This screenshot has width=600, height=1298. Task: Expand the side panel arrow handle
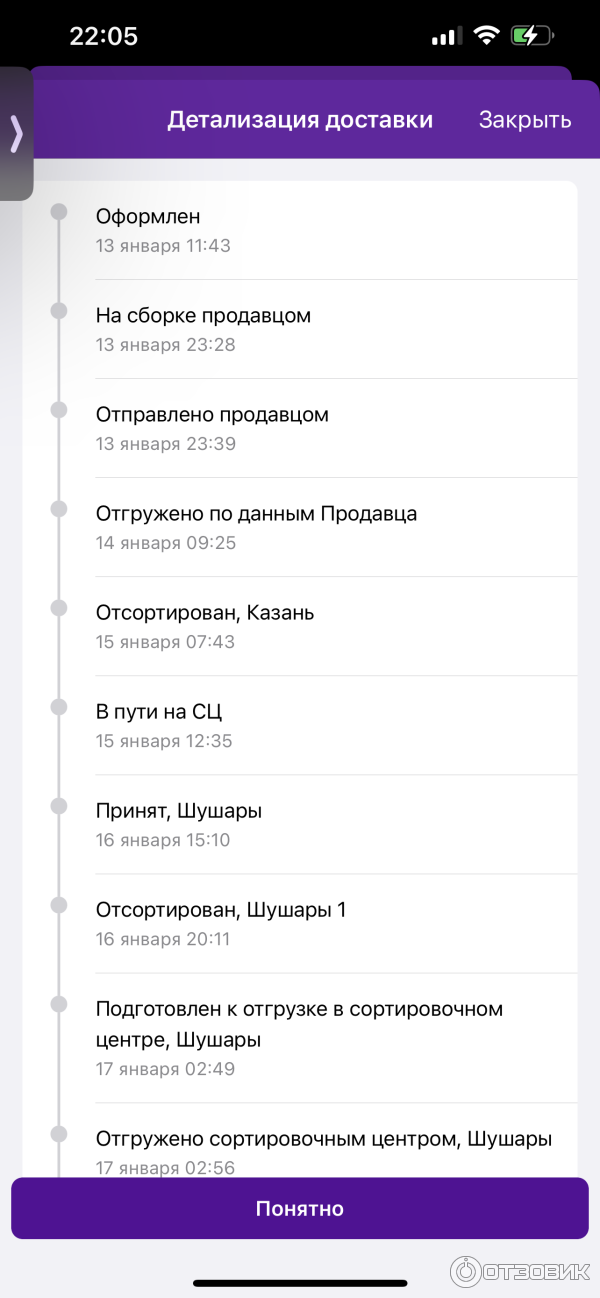[x=16, y=133]
